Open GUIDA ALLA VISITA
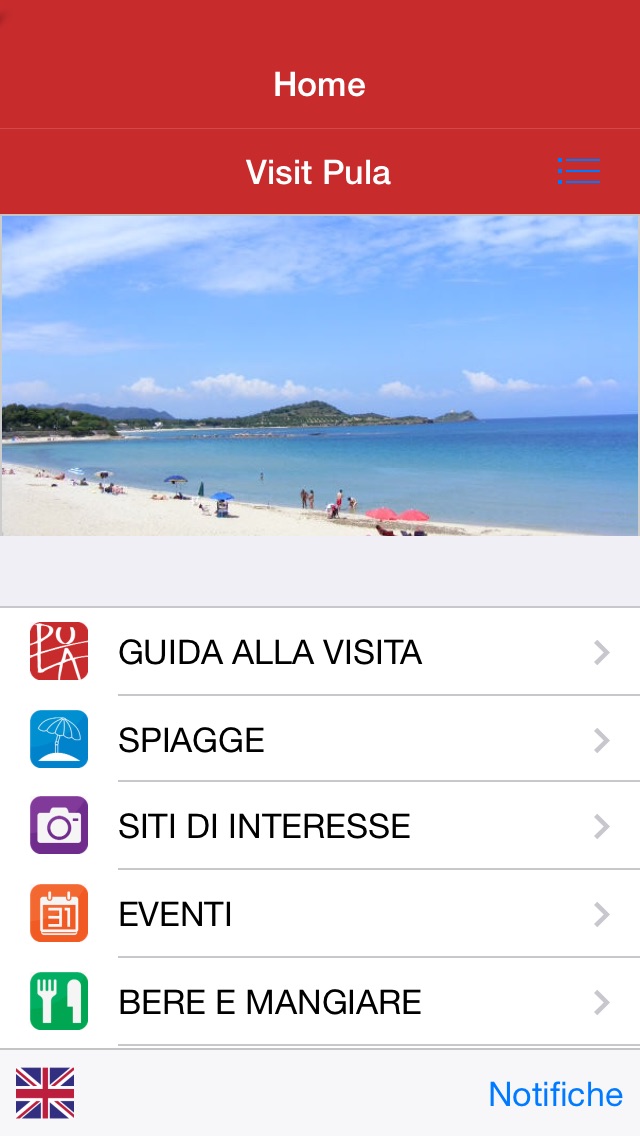Image resolution: width=640 pixels, height=1136 pixels. 320,651
